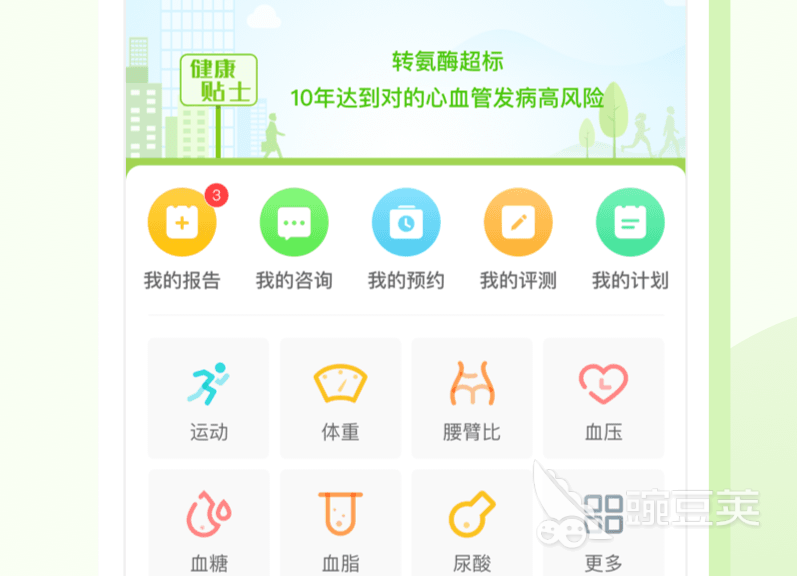
Task: Select the 血脂 blood lipids tile
Action: (340, 525)
